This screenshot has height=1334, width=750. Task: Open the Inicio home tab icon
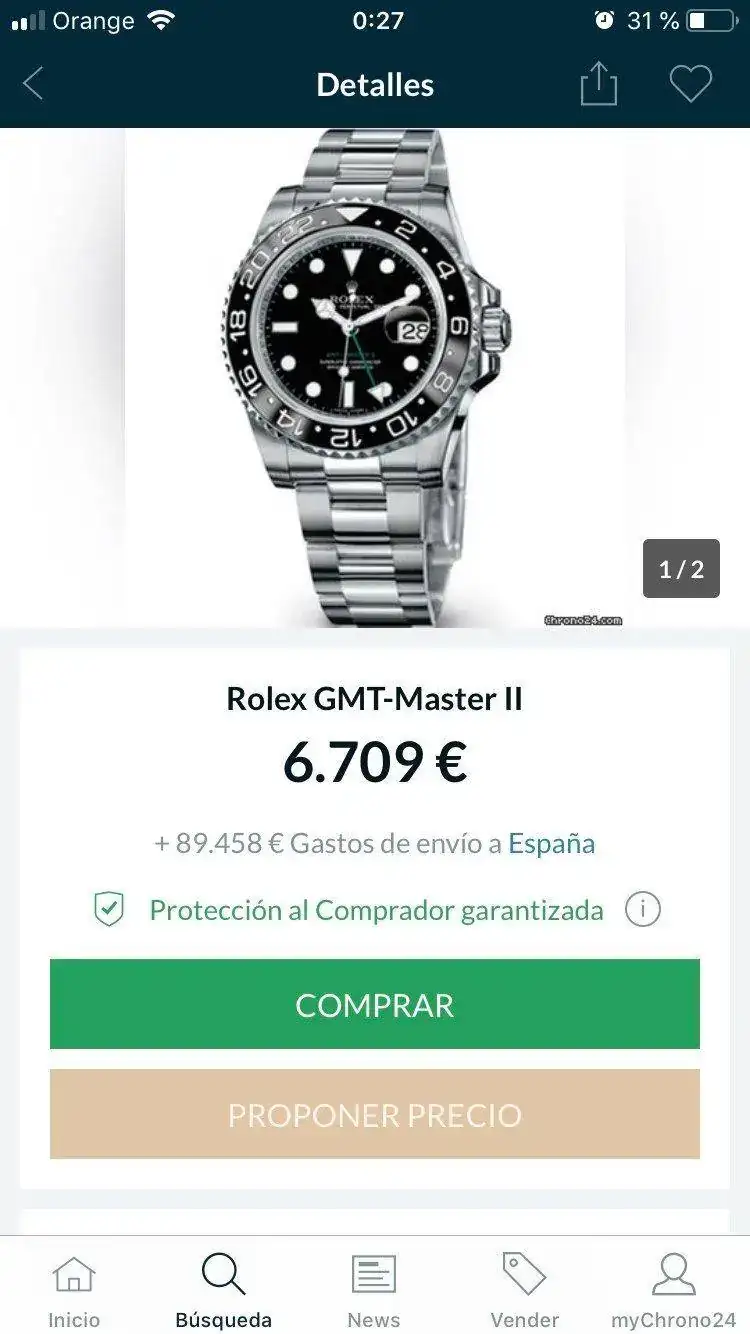click(x=75, y=1274)
